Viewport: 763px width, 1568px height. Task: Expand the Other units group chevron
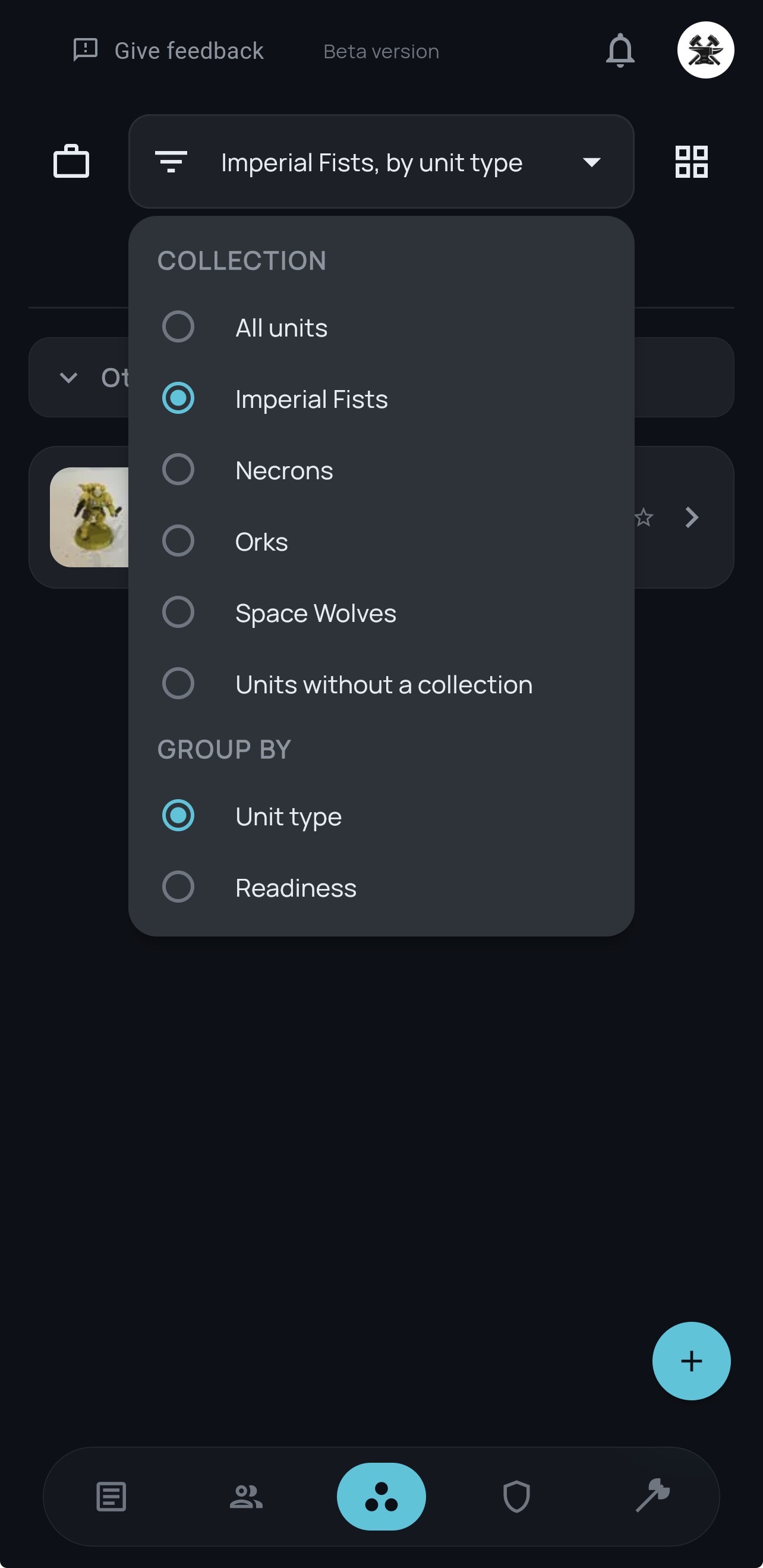69,377
